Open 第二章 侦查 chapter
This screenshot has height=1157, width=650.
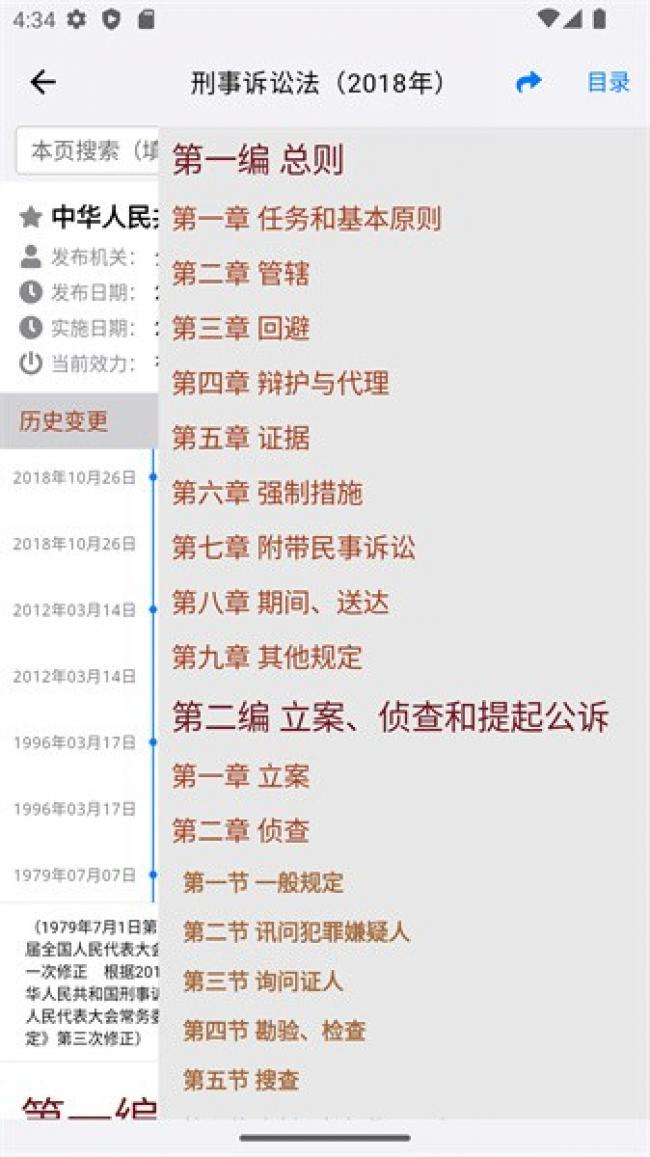point(241,830)
